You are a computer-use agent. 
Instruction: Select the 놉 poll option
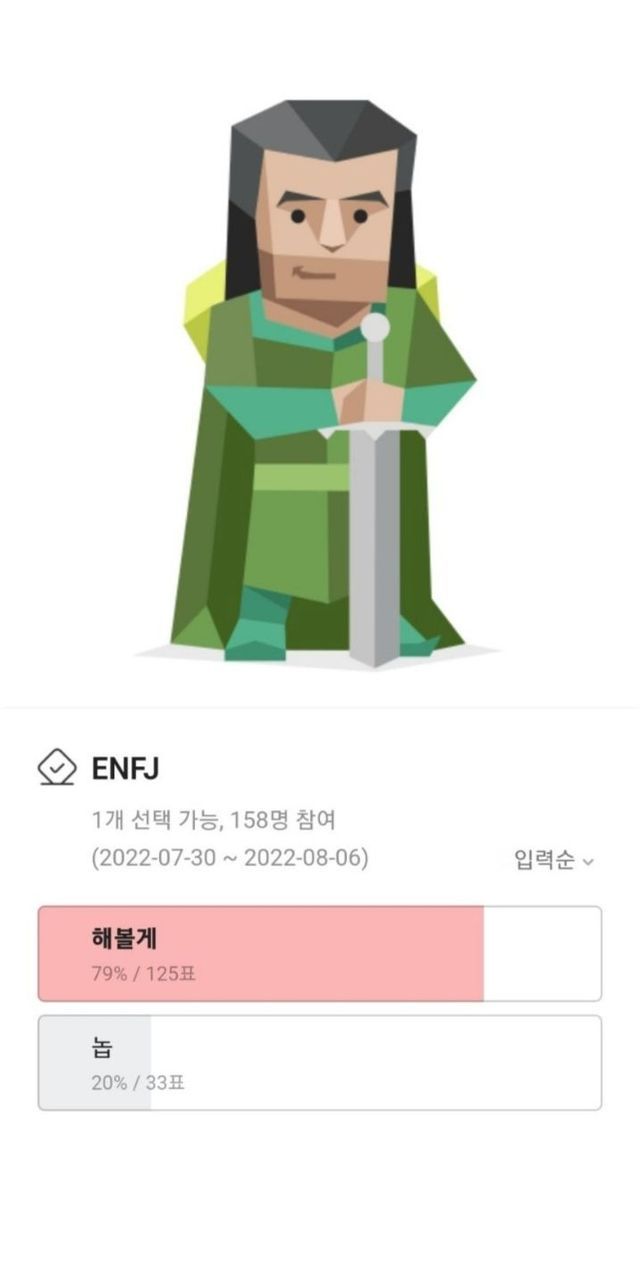tap(319, 1062)
